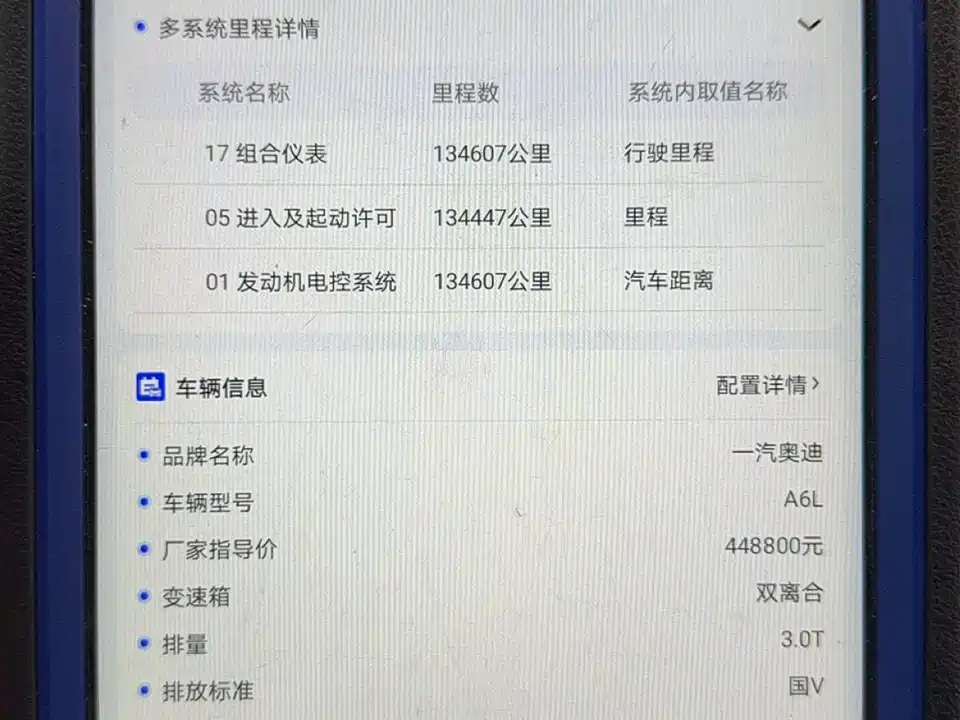Collapse the 多系统里程详情 section
The height and width of the screenshot is (720, 960).
(x=809, y=25)
